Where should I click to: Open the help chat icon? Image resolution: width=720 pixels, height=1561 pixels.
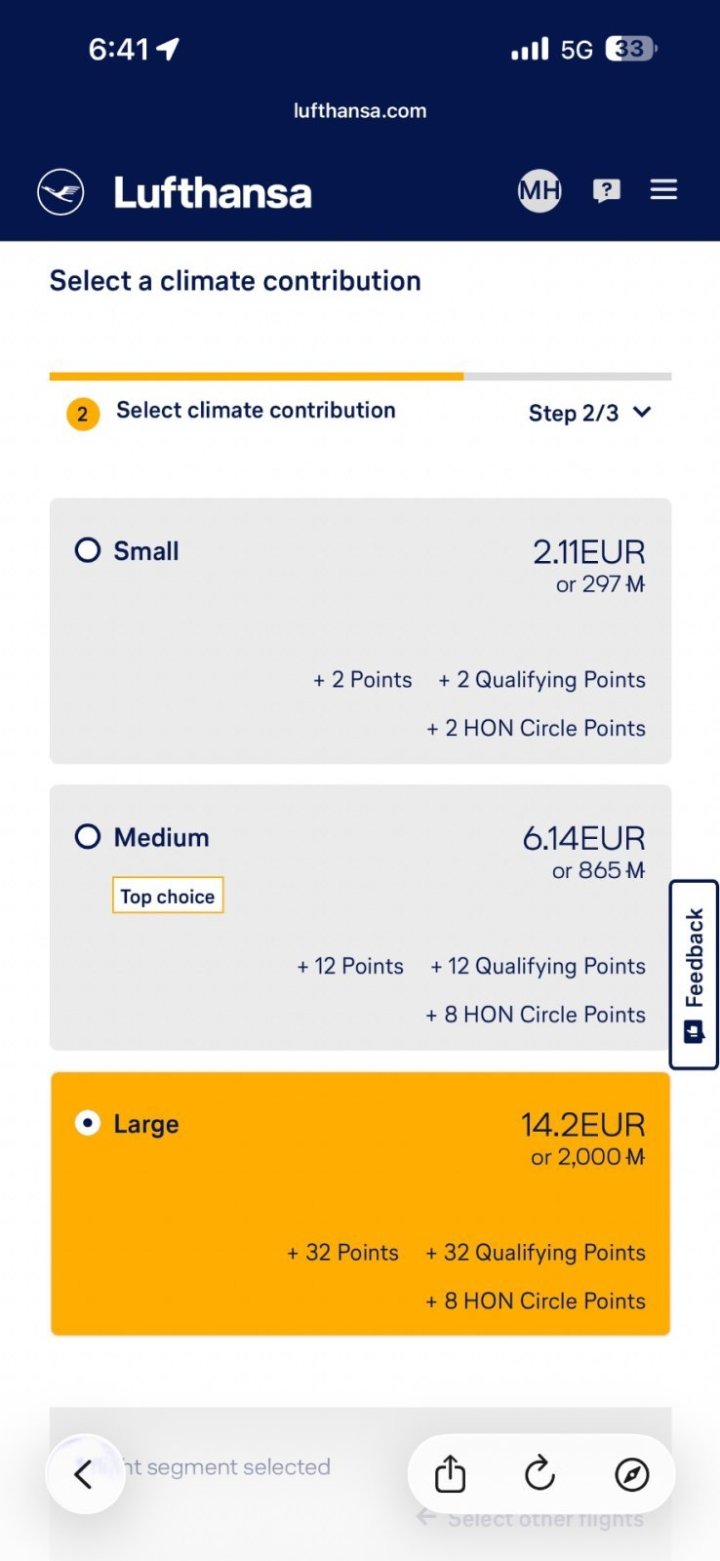click(606, 191)
